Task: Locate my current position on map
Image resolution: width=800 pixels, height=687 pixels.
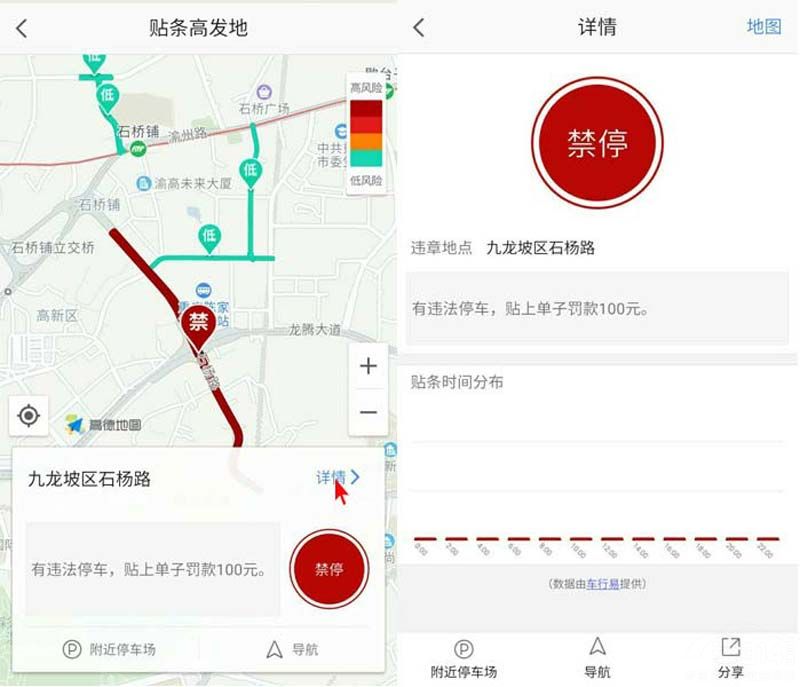Action: coord(29,416)
